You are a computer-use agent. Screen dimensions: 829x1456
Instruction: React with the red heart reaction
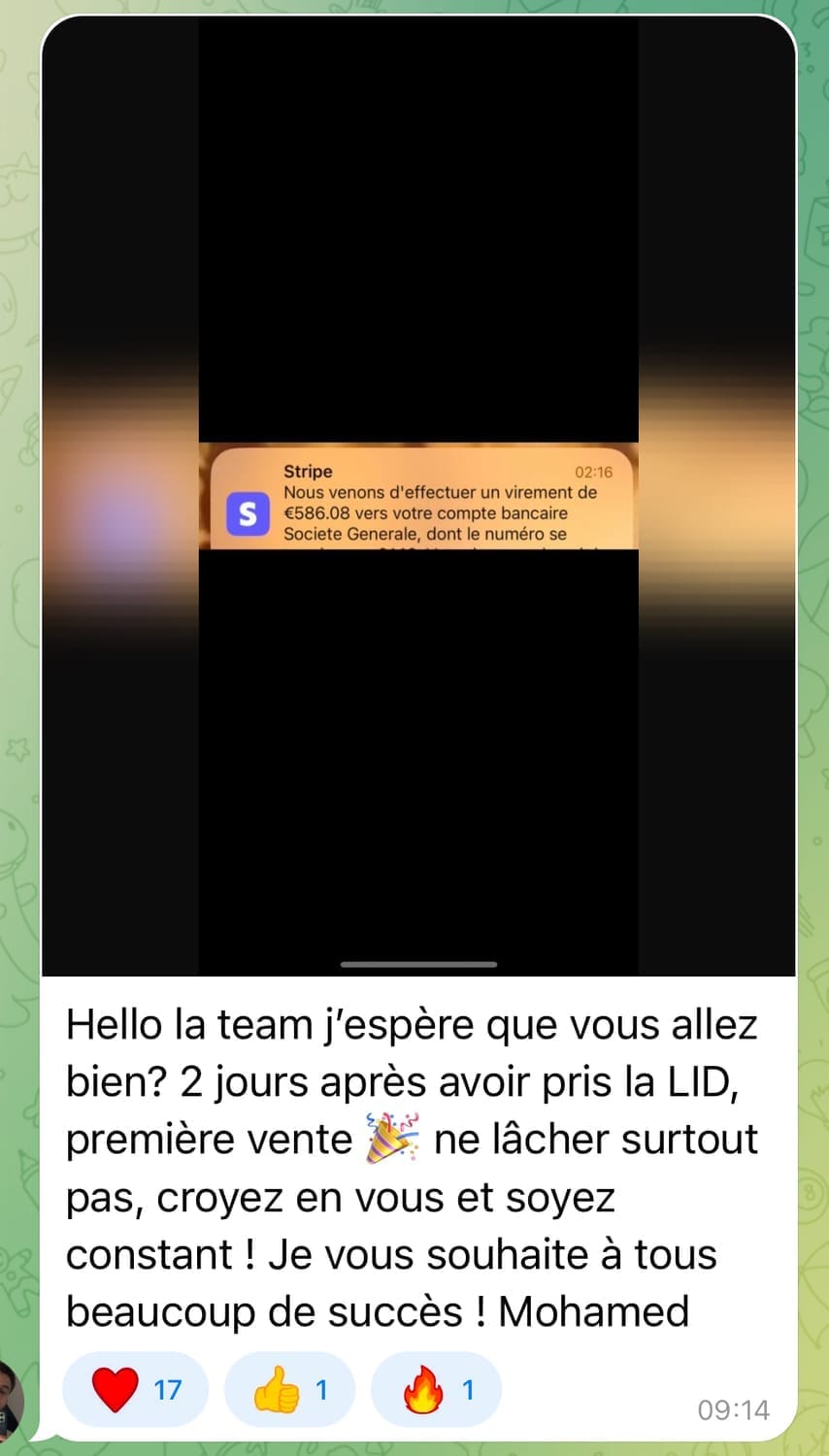coord(136,1390)
